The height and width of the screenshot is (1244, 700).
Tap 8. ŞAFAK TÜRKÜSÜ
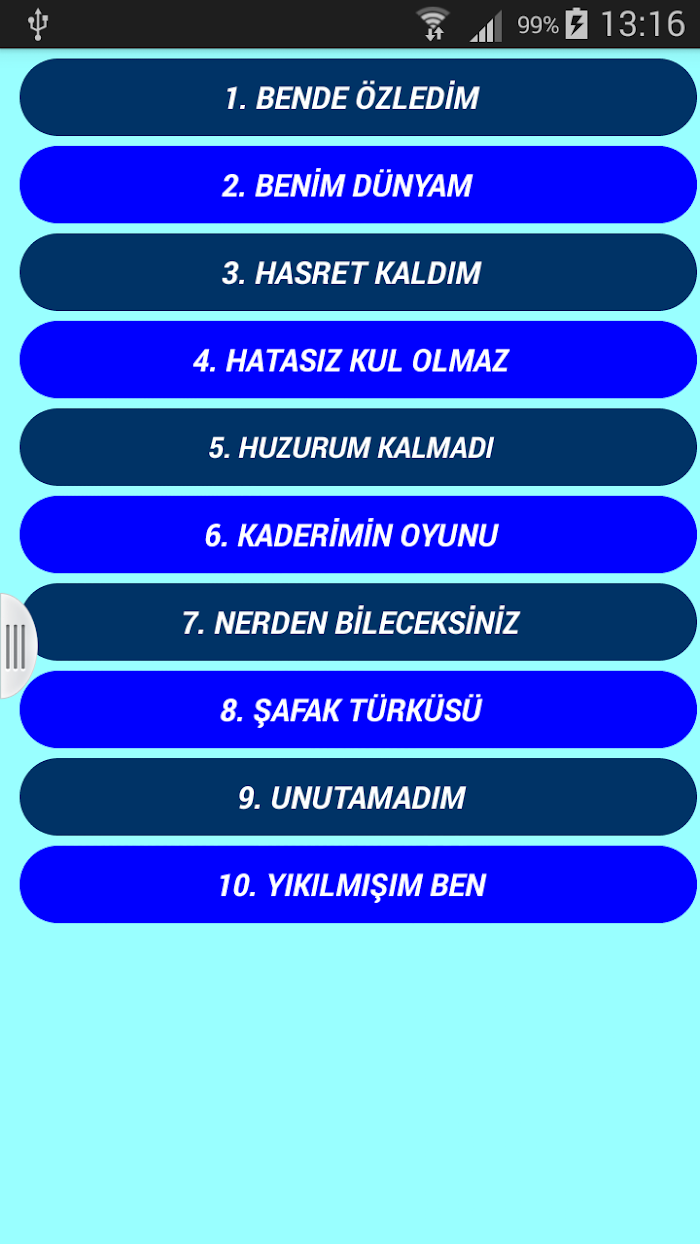click(x=357, y=710)
